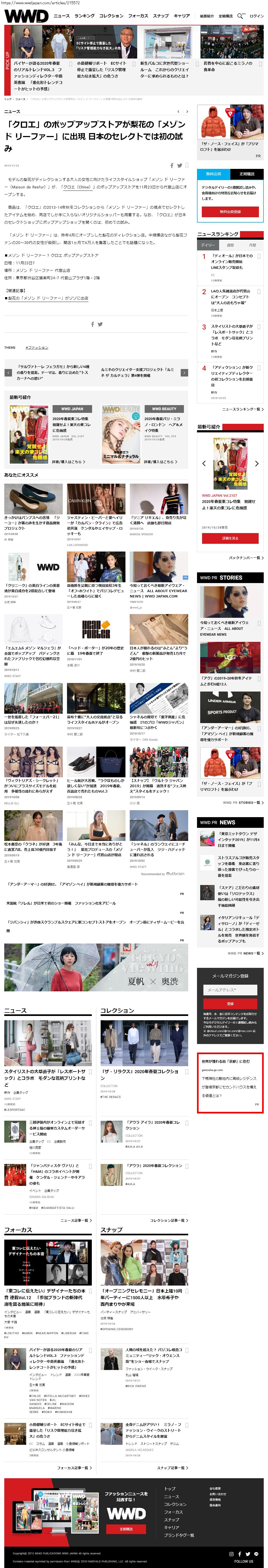Open ニュースランキング一覧 link

point(242,409)
